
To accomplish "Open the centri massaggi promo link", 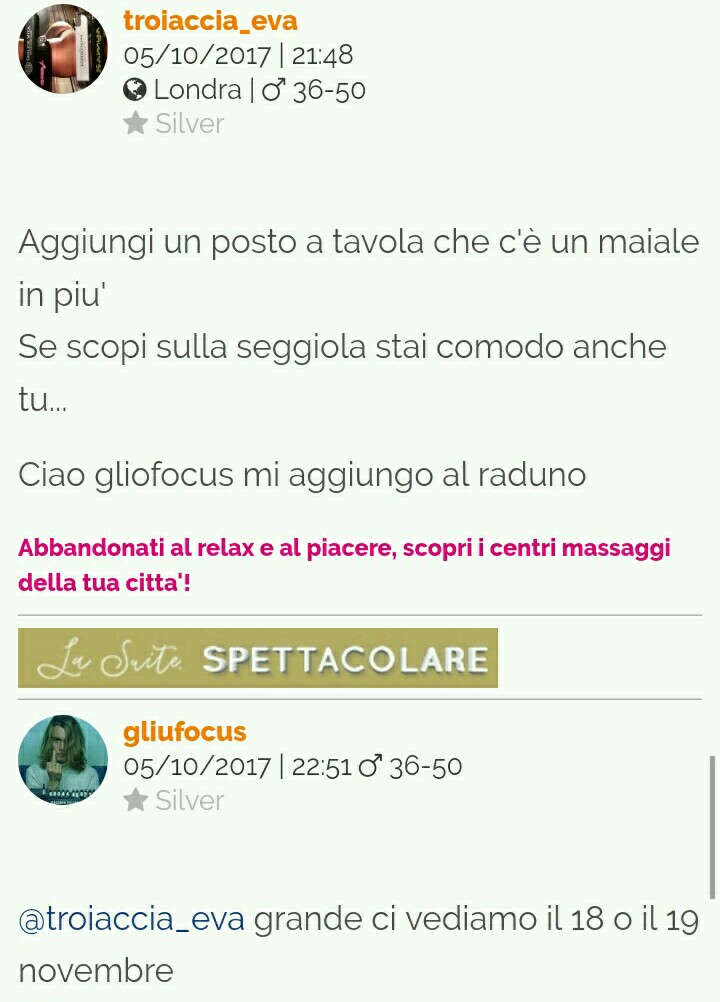I will pyautogui.click(x=344, y=565).
